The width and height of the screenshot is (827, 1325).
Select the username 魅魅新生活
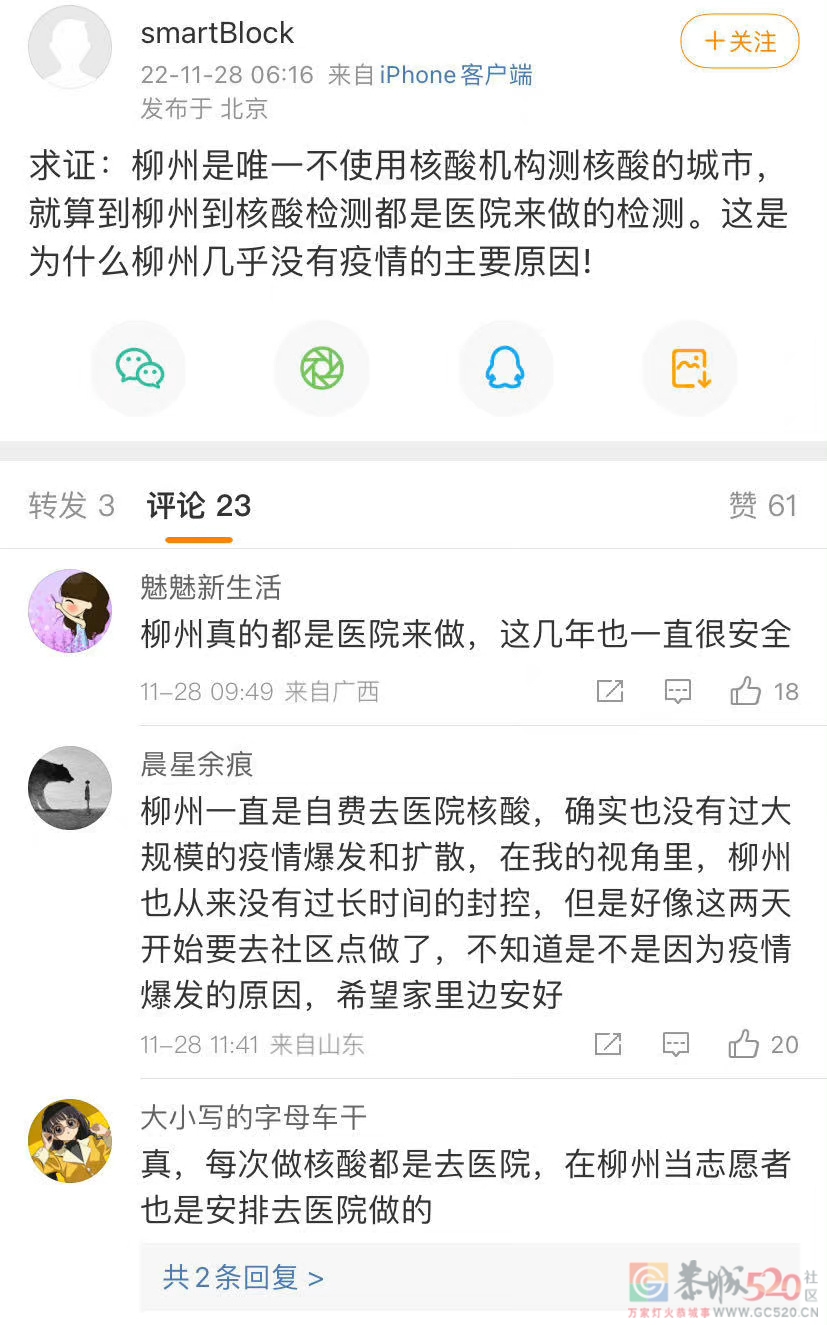210,589
